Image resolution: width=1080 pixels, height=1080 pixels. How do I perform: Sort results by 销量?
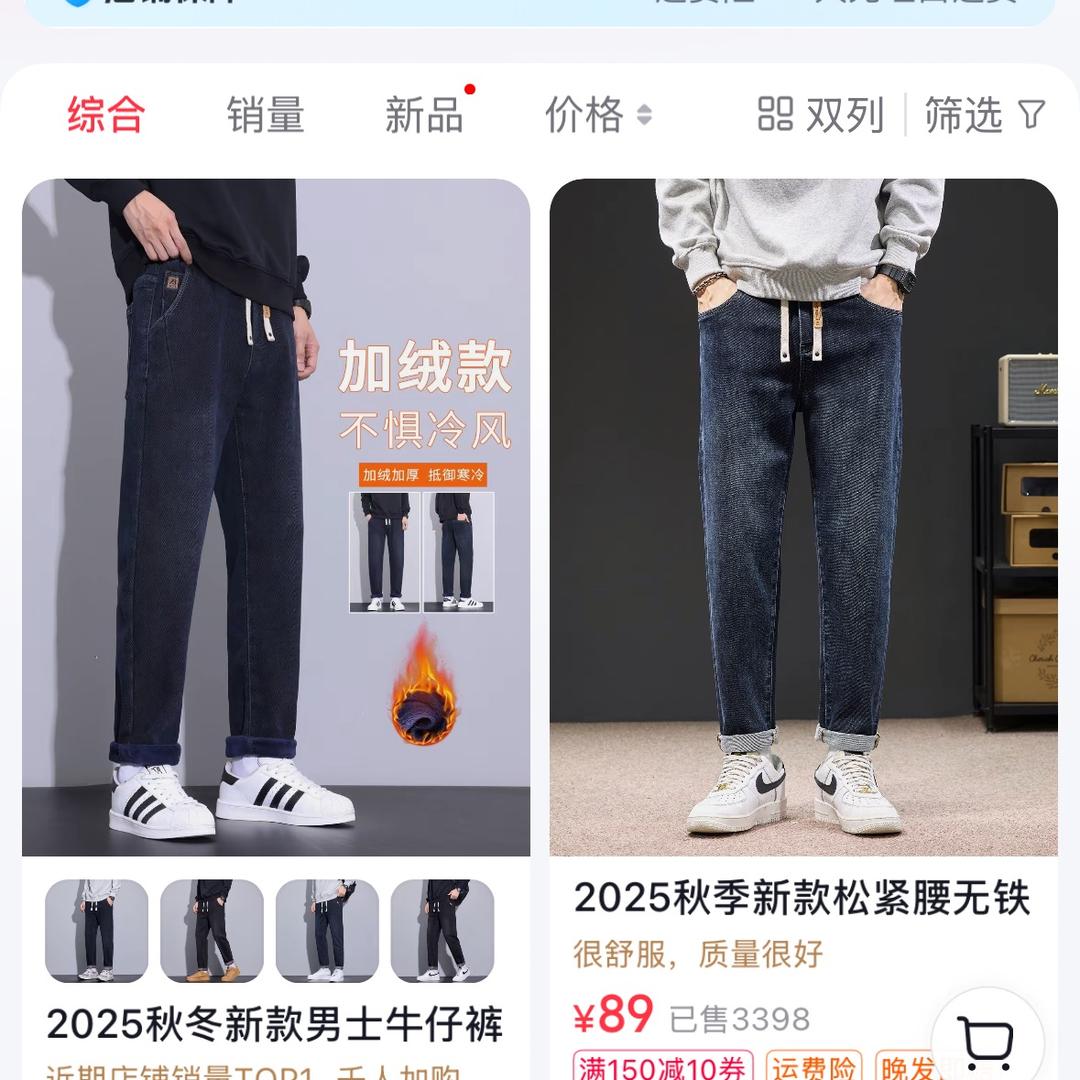265,115
